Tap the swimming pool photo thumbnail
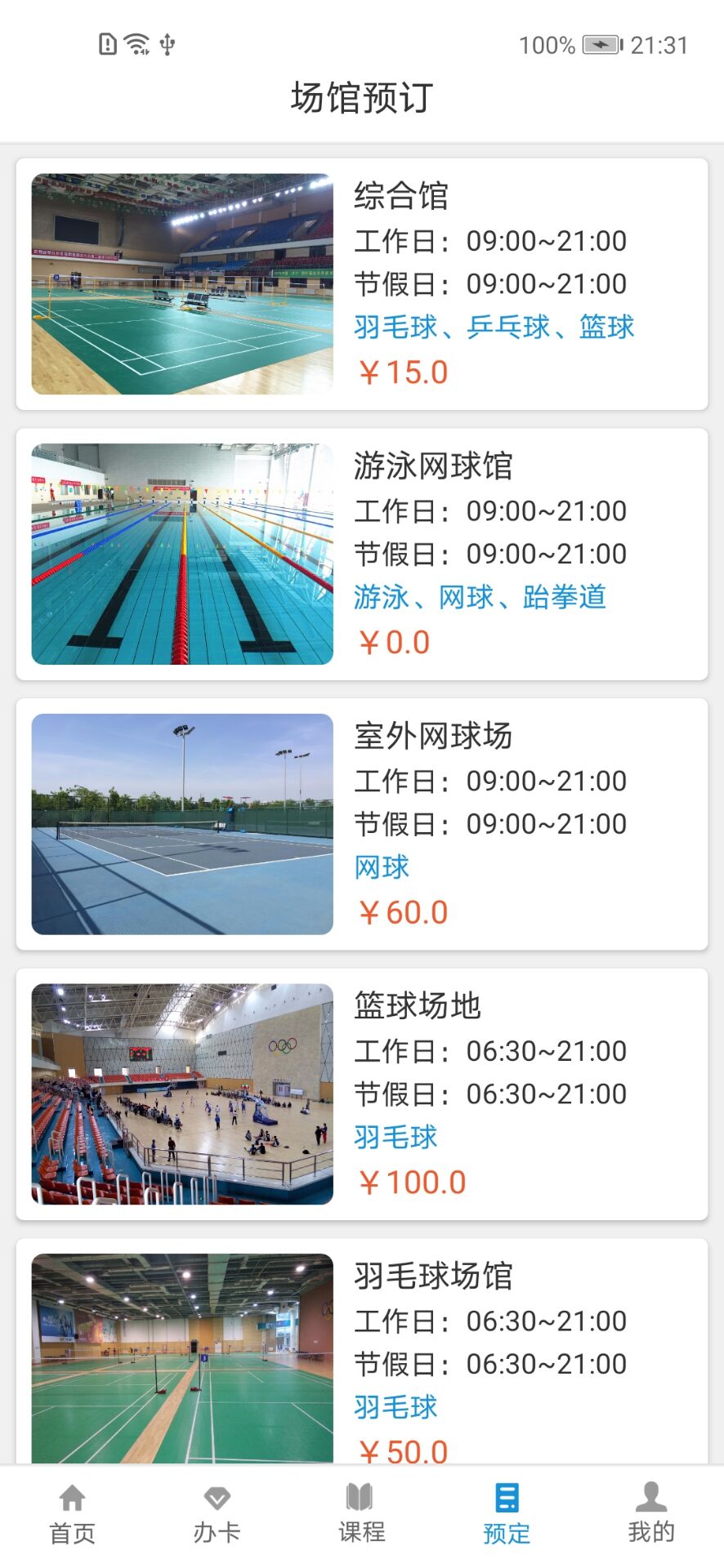The height and width of the screenshot is (1568, 724). (181, 552)
